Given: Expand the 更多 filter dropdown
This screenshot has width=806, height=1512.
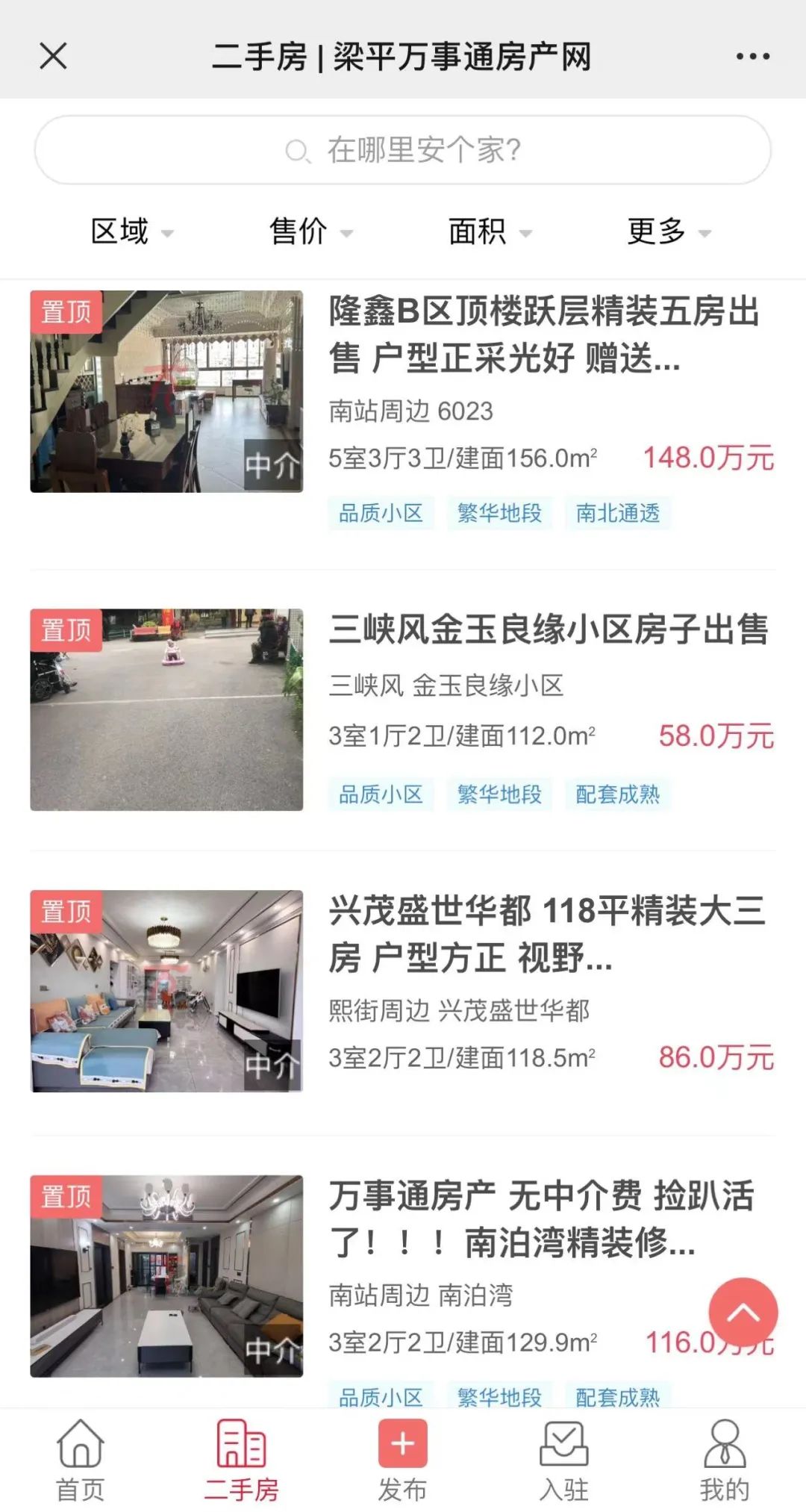Looking at the screenshot, I should (x=669, y=231).
